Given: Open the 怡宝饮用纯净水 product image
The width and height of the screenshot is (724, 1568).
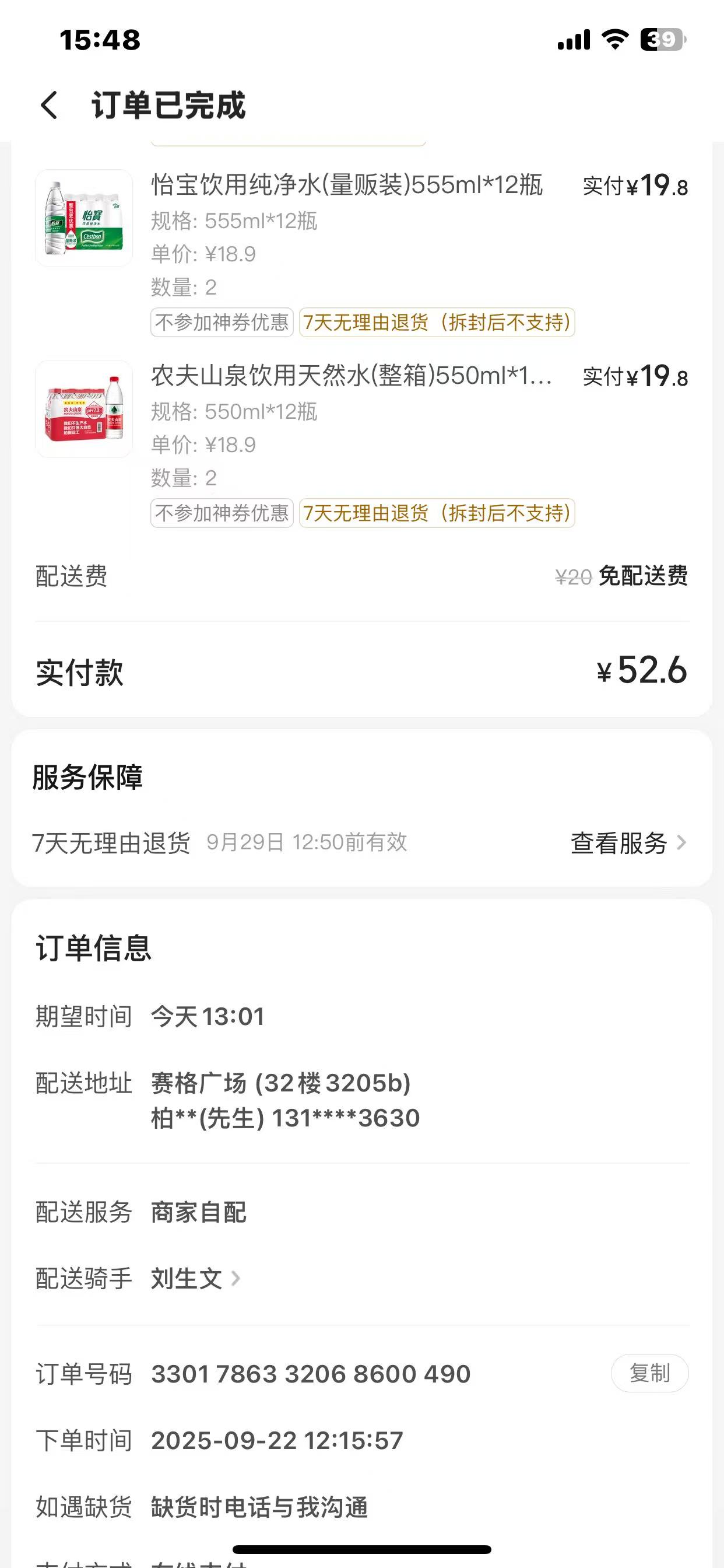Looking at the screenshot, I should coord(84,218).
